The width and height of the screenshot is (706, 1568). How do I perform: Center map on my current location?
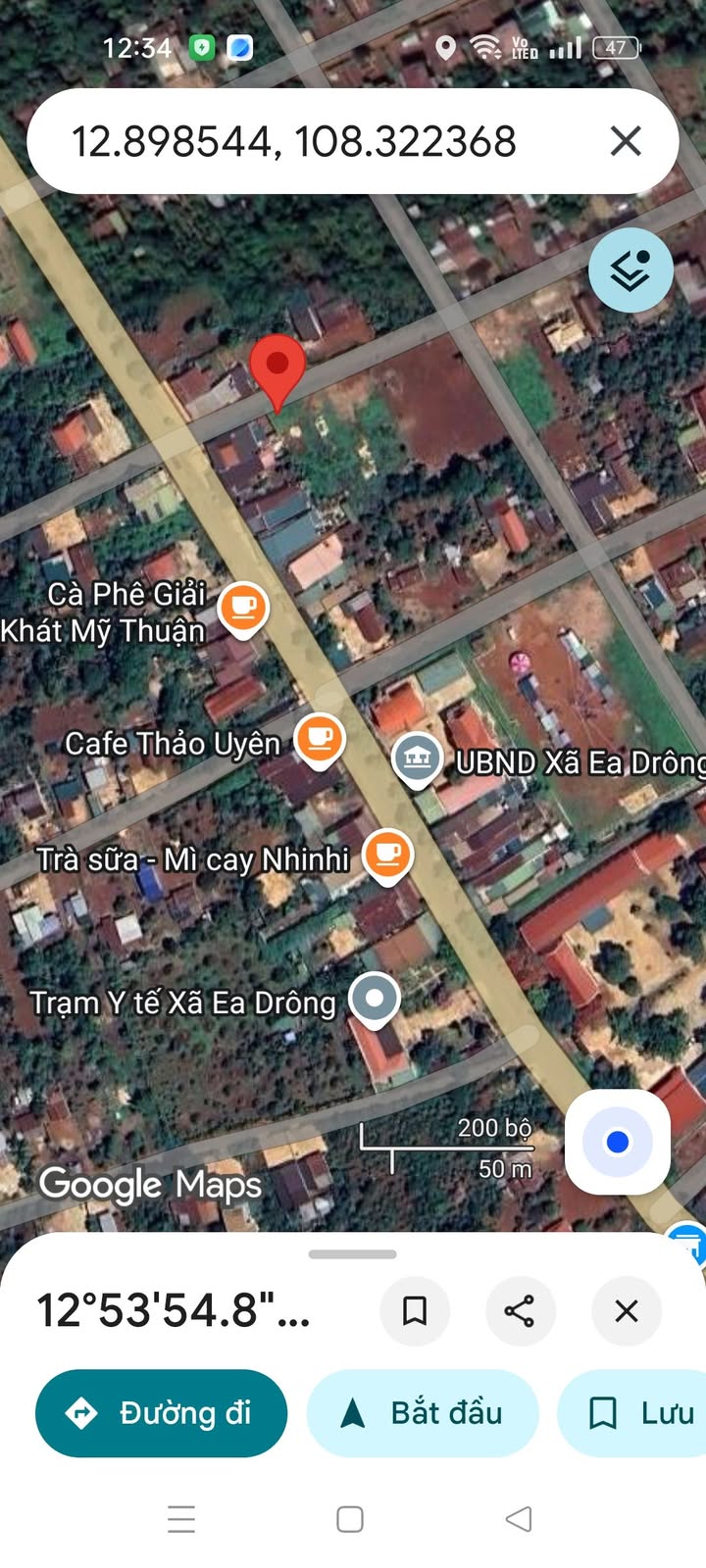click(x=618, y=1142)
